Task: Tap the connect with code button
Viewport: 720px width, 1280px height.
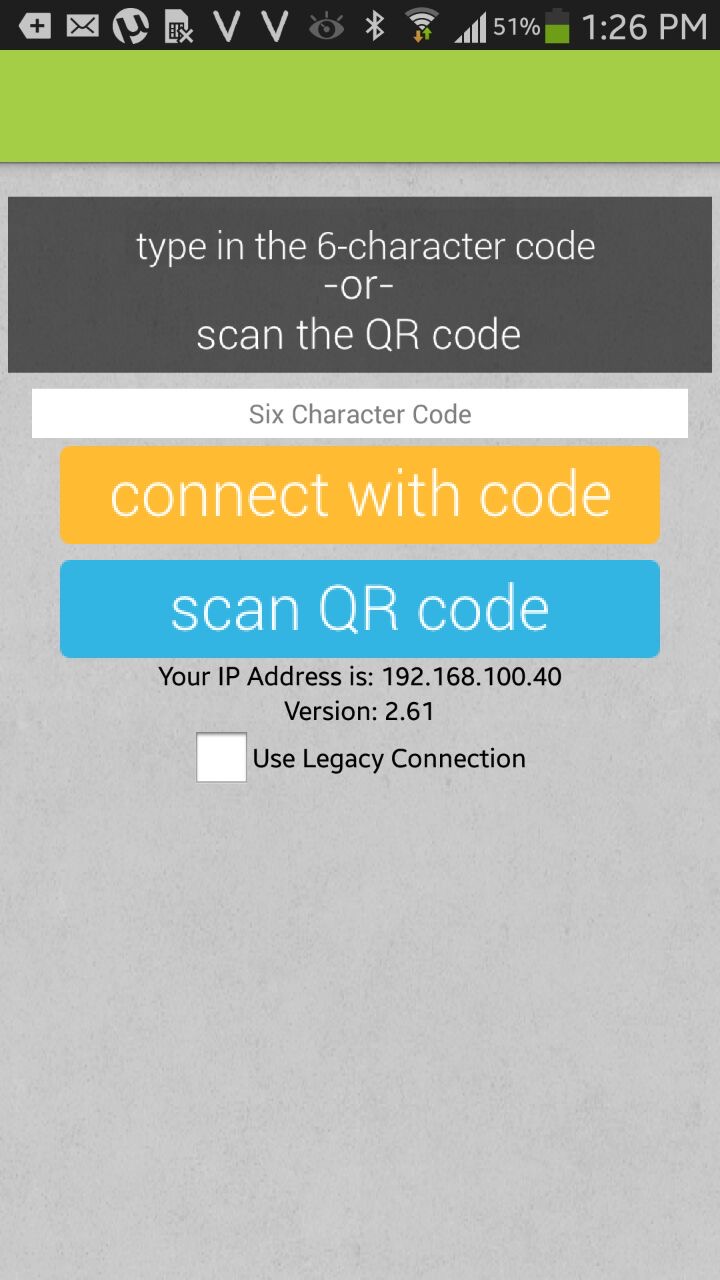Action: [x=360, y=495]
